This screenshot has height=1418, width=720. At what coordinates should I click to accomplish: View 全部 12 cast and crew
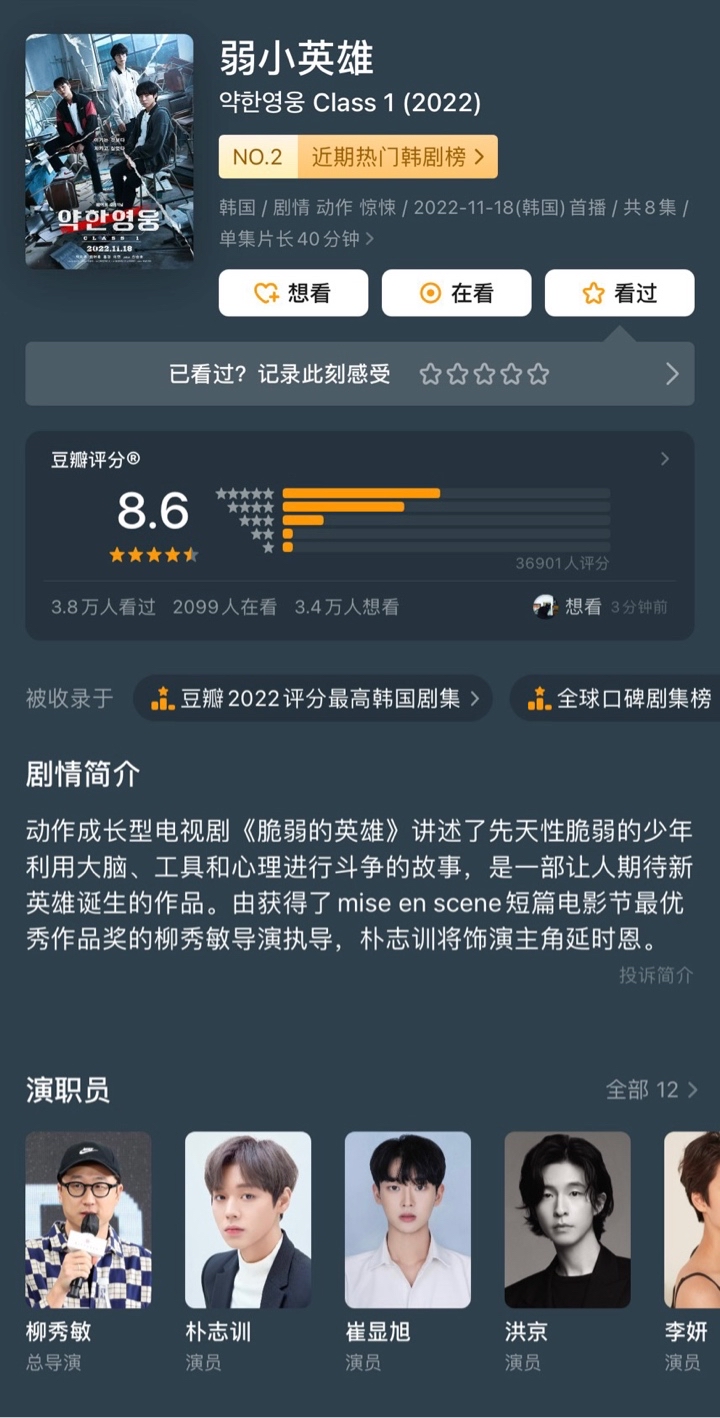651,1089
